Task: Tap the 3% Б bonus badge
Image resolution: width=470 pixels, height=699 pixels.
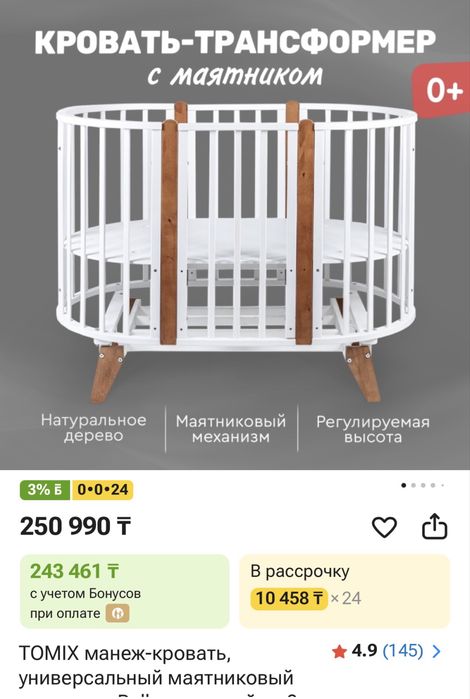Action: click(45, 490)
